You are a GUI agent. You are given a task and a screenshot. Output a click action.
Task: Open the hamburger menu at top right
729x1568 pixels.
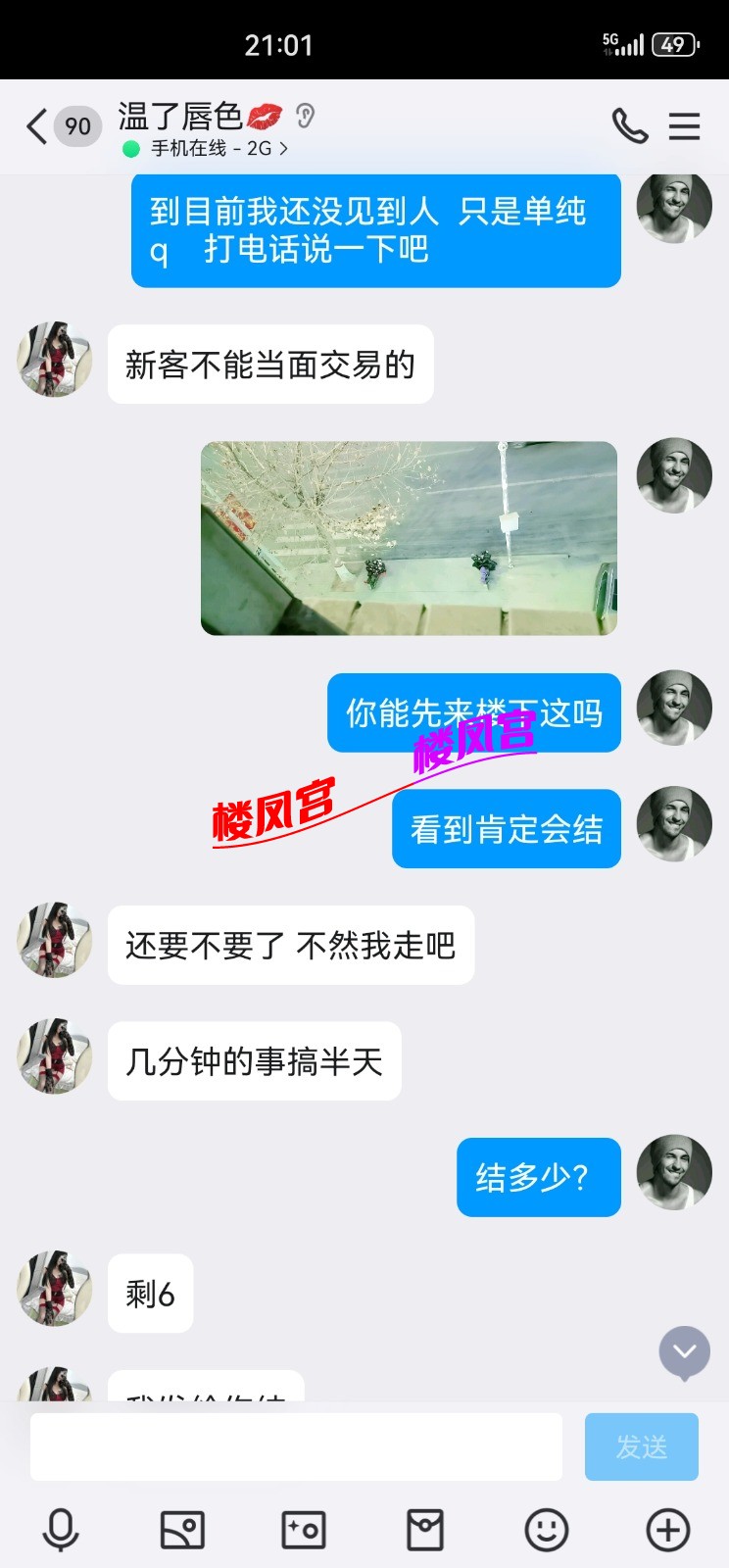(x=684, y=125)
